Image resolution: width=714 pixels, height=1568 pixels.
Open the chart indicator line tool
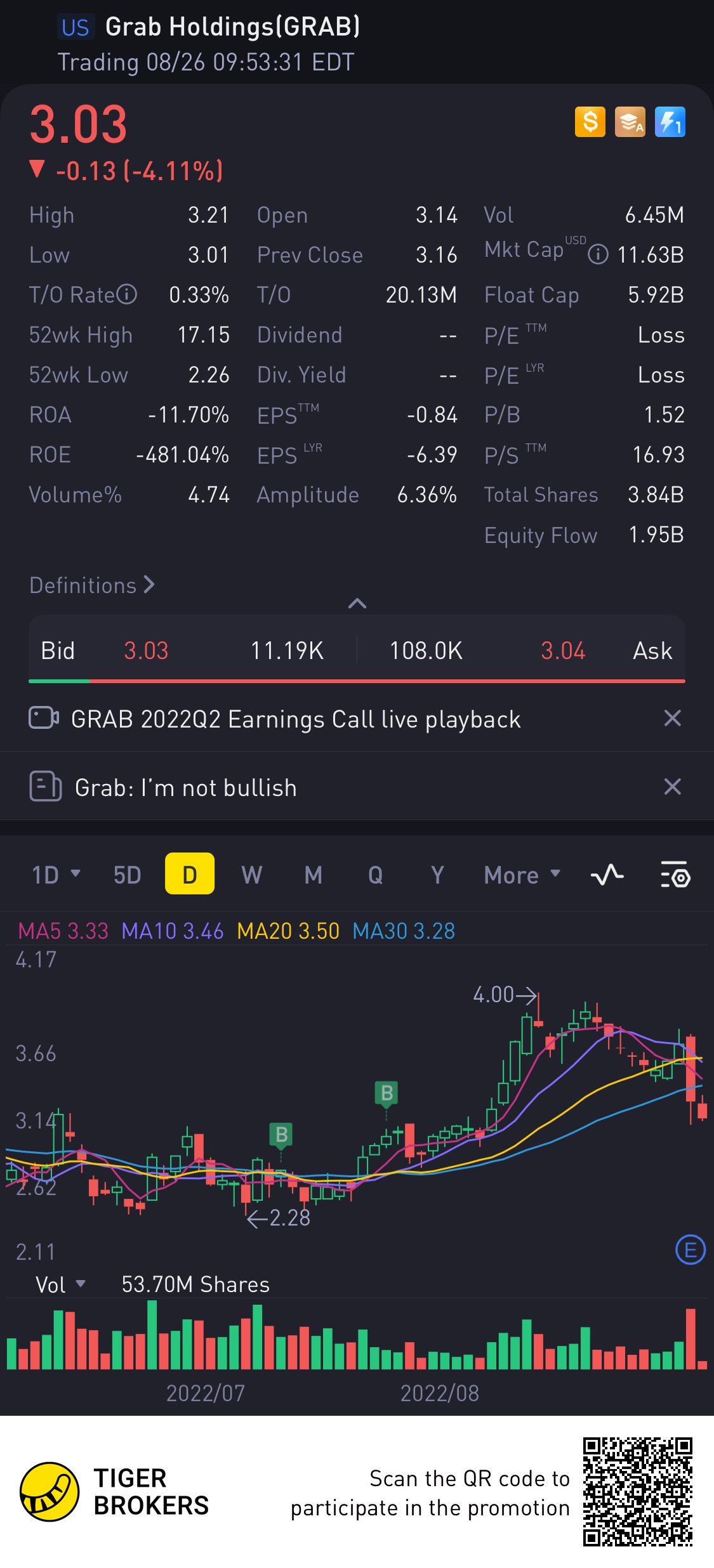coord(607,875)
